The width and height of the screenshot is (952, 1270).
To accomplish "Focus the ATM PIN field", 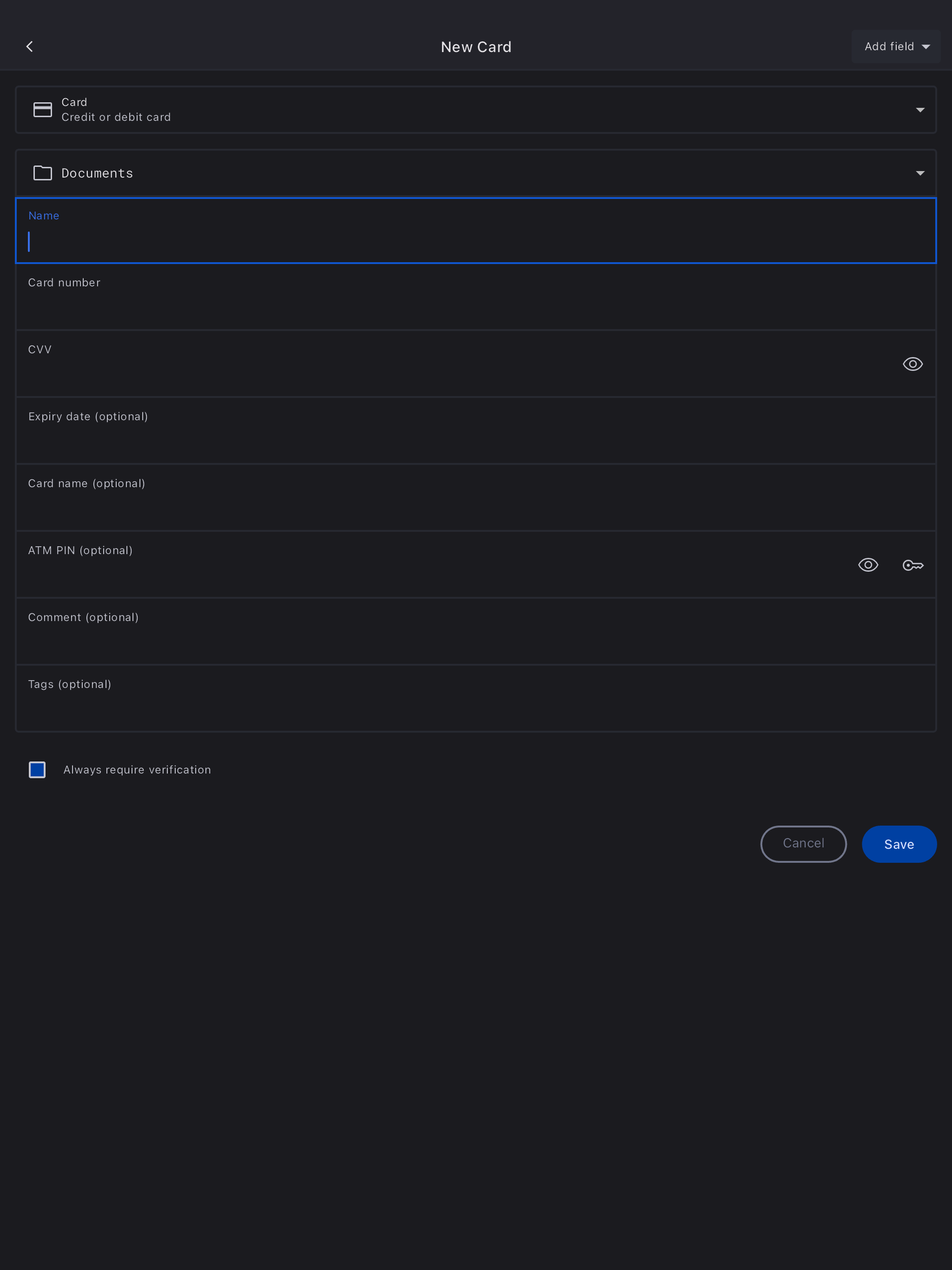I will tap(425, 574).
